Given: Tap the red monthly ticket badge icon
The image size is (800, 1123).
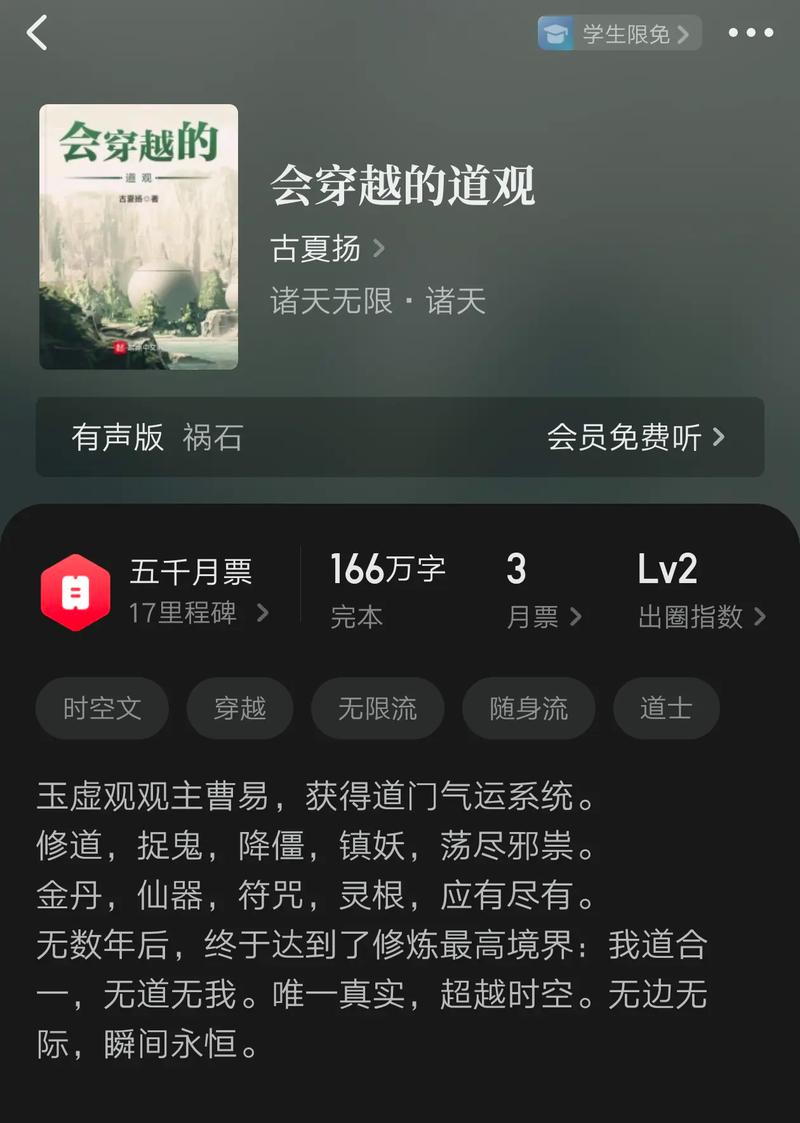Looking at the screenshot, I should [x=74, y=592].
